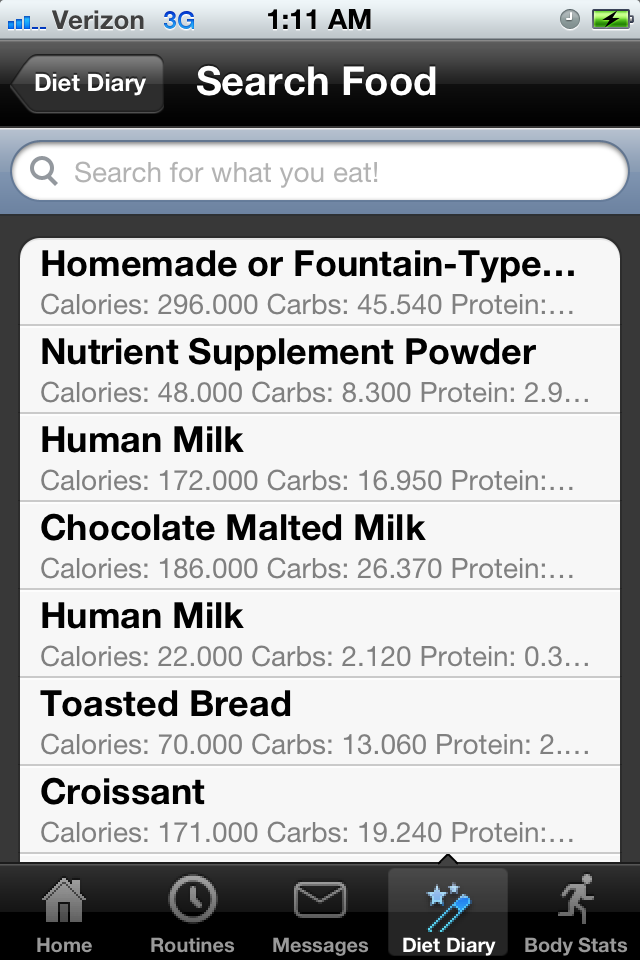Go back to Diet Diary
Image resolution: width=640 pixels, height=960 pixels.
[x=88, y=84]
